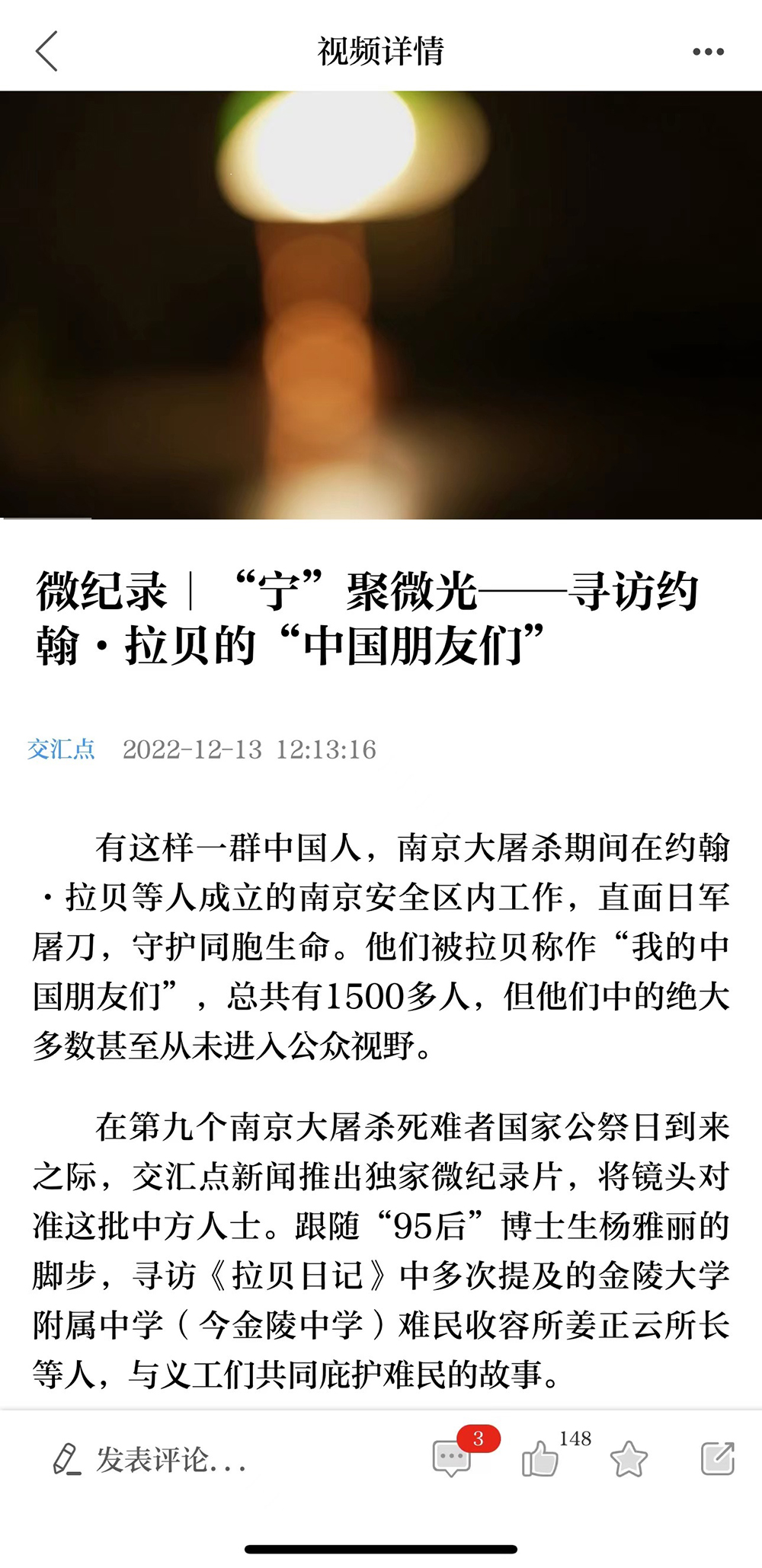Screen dimensions: 762x1568
Task: Open the 交汇点 source link
Action: (x=61, y=749)
